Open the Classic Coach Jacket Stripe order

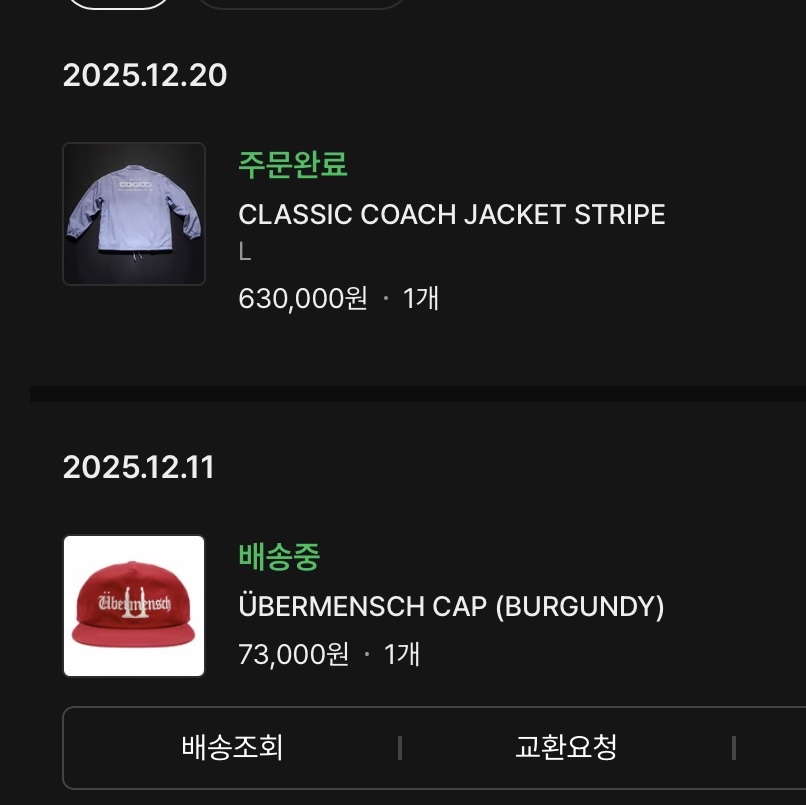(451, 215)
